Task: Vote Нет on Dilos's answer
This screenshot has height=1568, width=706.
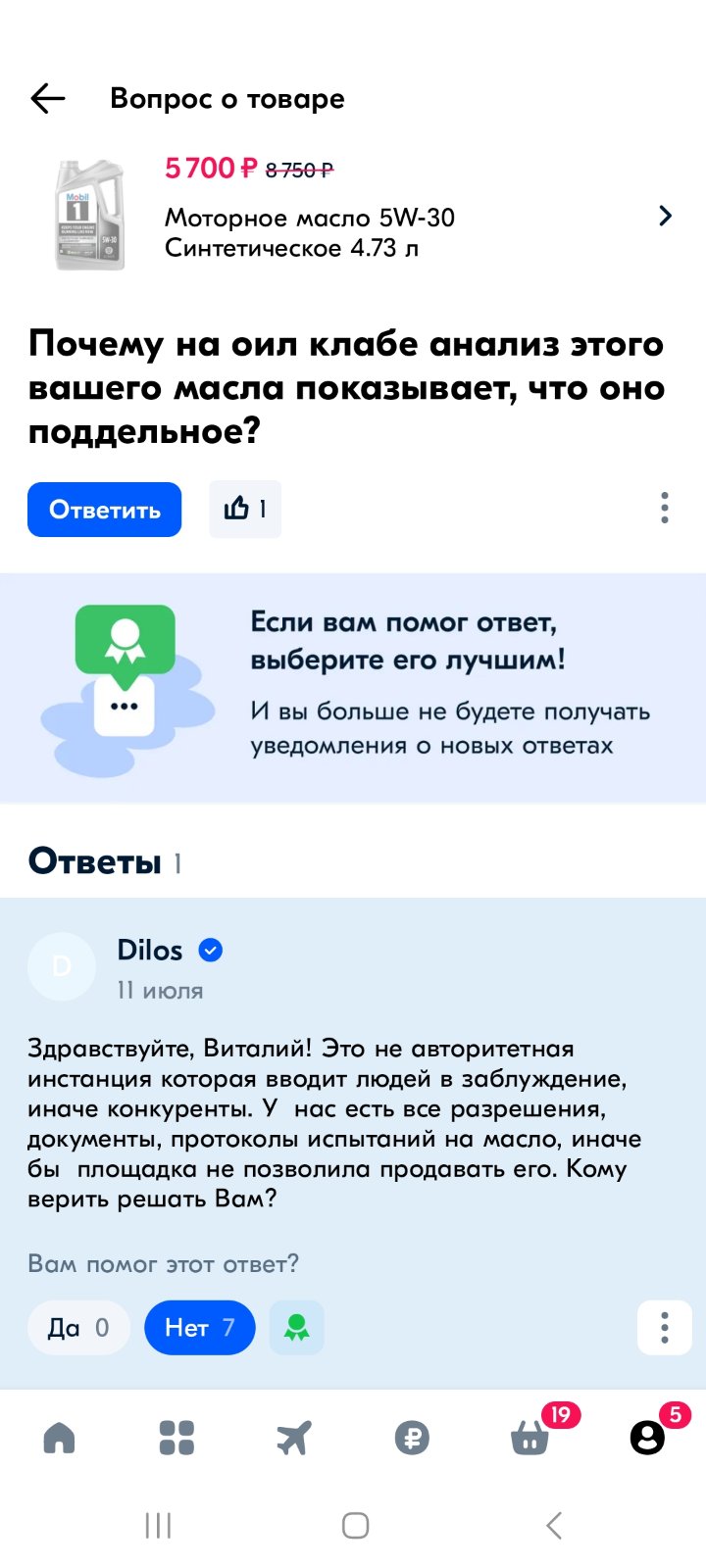Action: tap(200, 1328)
